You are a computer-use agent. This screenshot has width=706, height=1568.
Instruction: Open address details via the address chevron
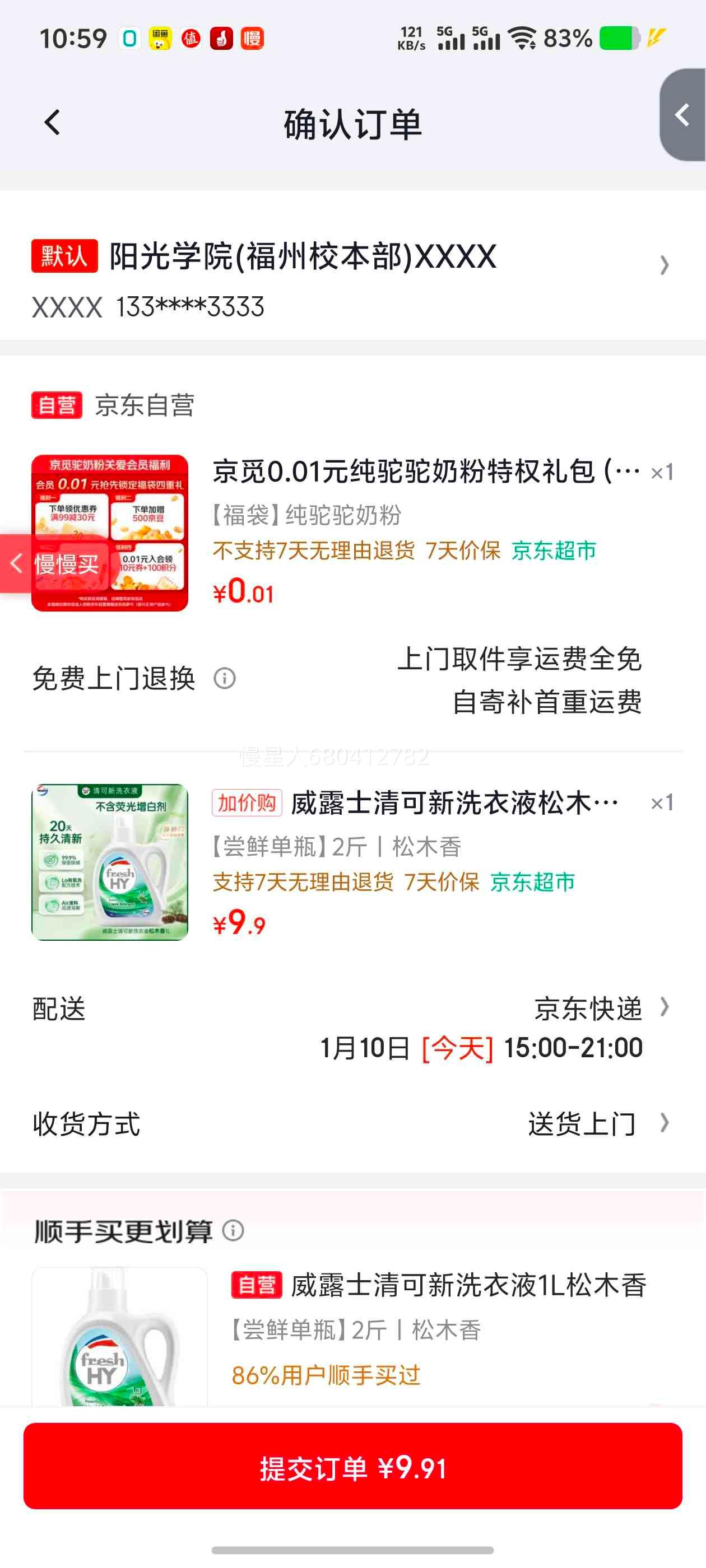pyautogui.click(x=664, y=266)
